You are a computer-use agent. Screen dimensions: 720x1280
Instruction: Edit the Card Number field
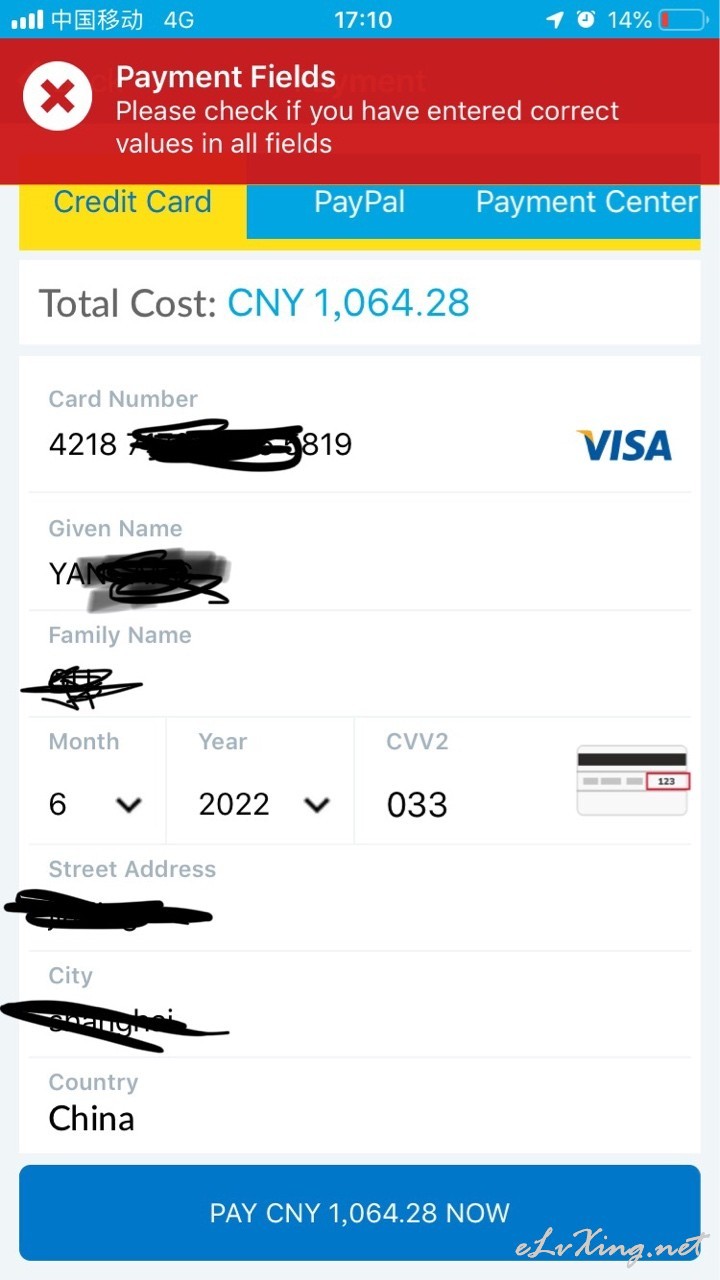click(360, 426)
